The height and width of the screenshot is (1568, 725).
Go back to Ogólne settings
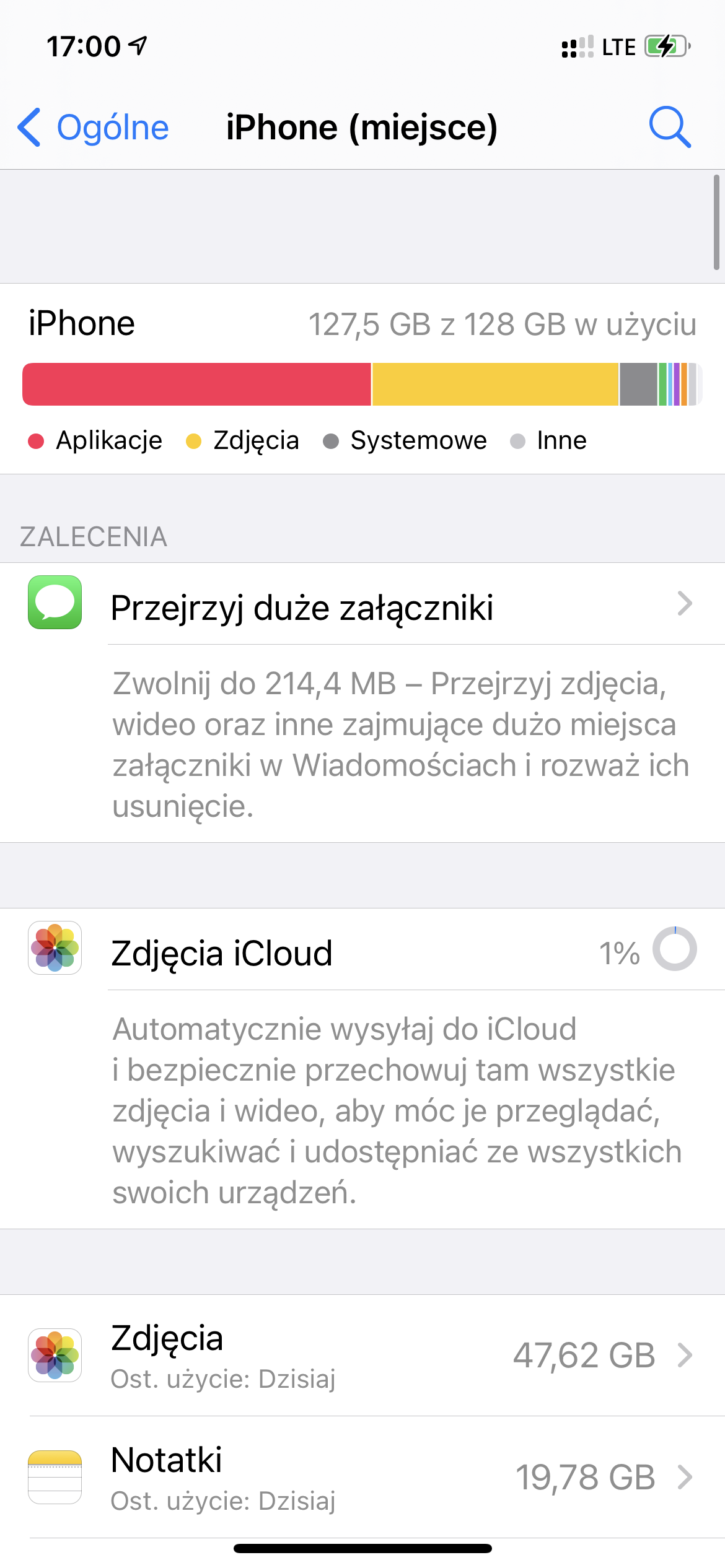(93, 128)
